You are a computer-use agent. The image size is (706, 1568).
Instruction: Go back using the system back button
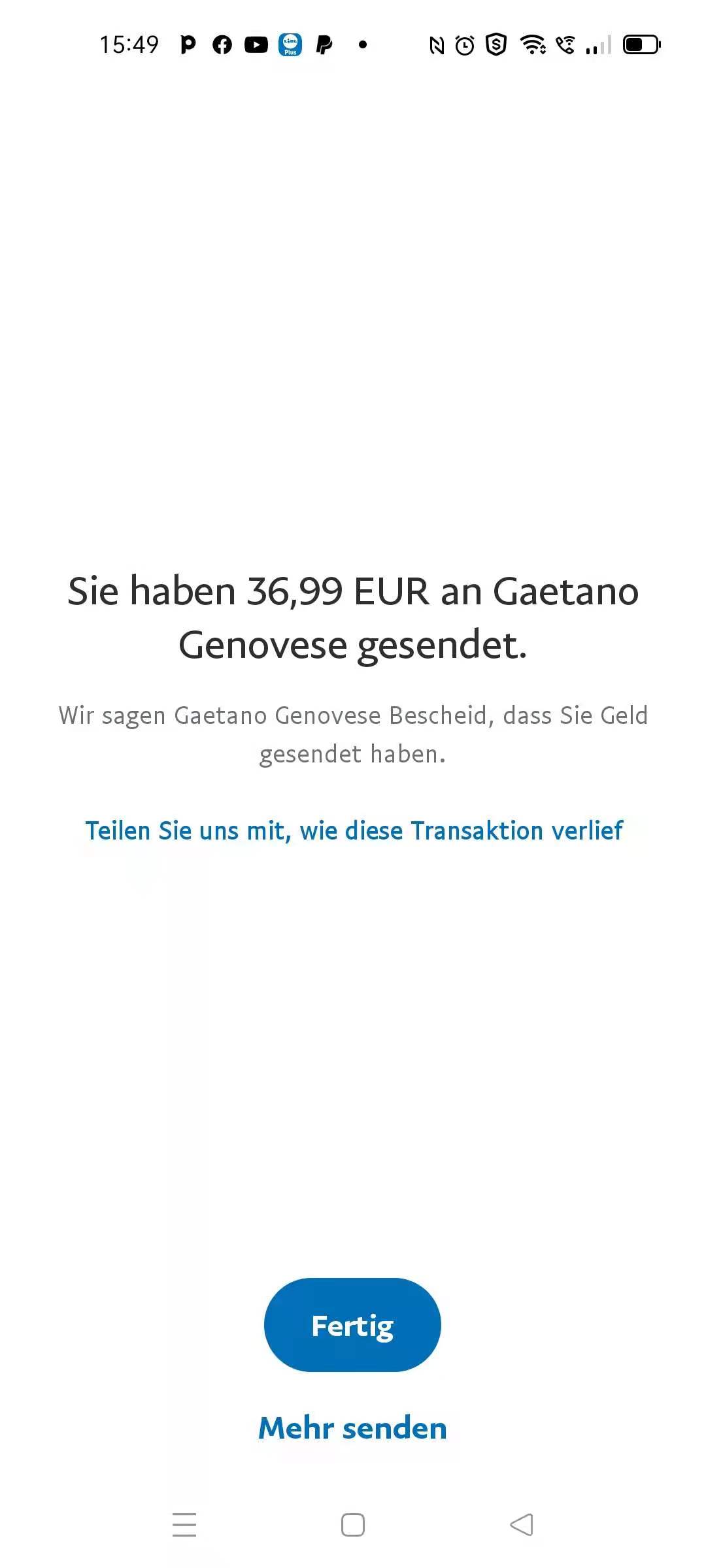point(522,1524)
